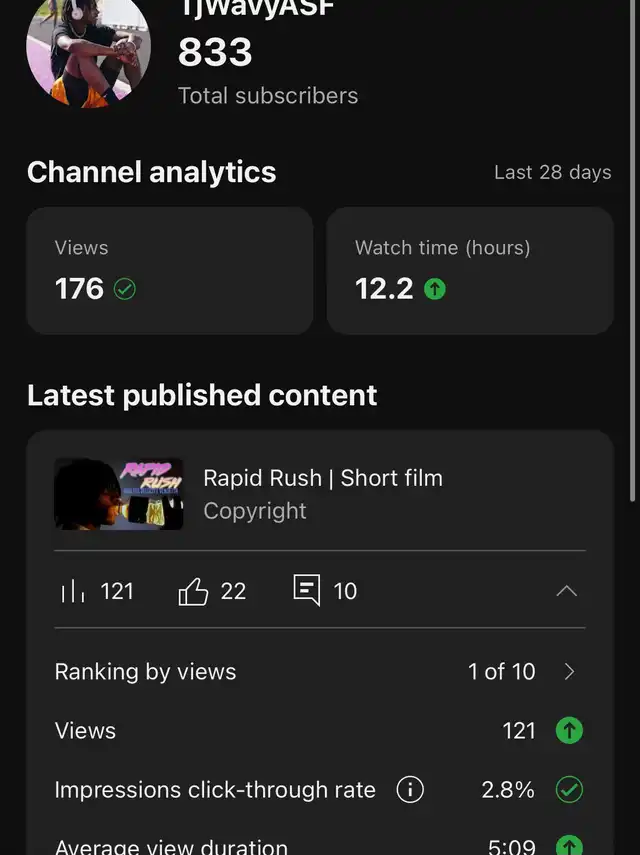Open the Views analytics card
Screen dimensions: 640x855
tap(169, 271)
